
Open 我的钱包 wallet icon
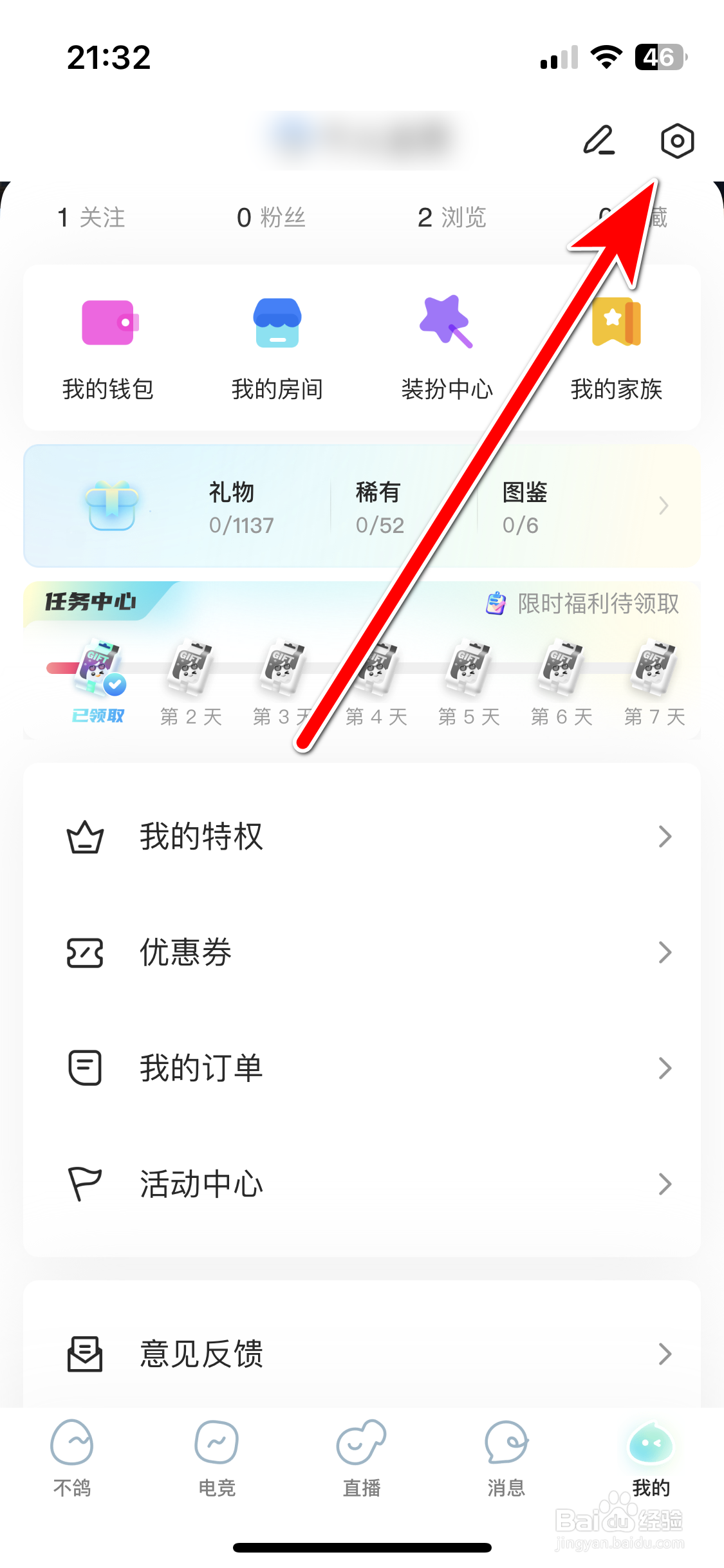click(x=107, y=325)
